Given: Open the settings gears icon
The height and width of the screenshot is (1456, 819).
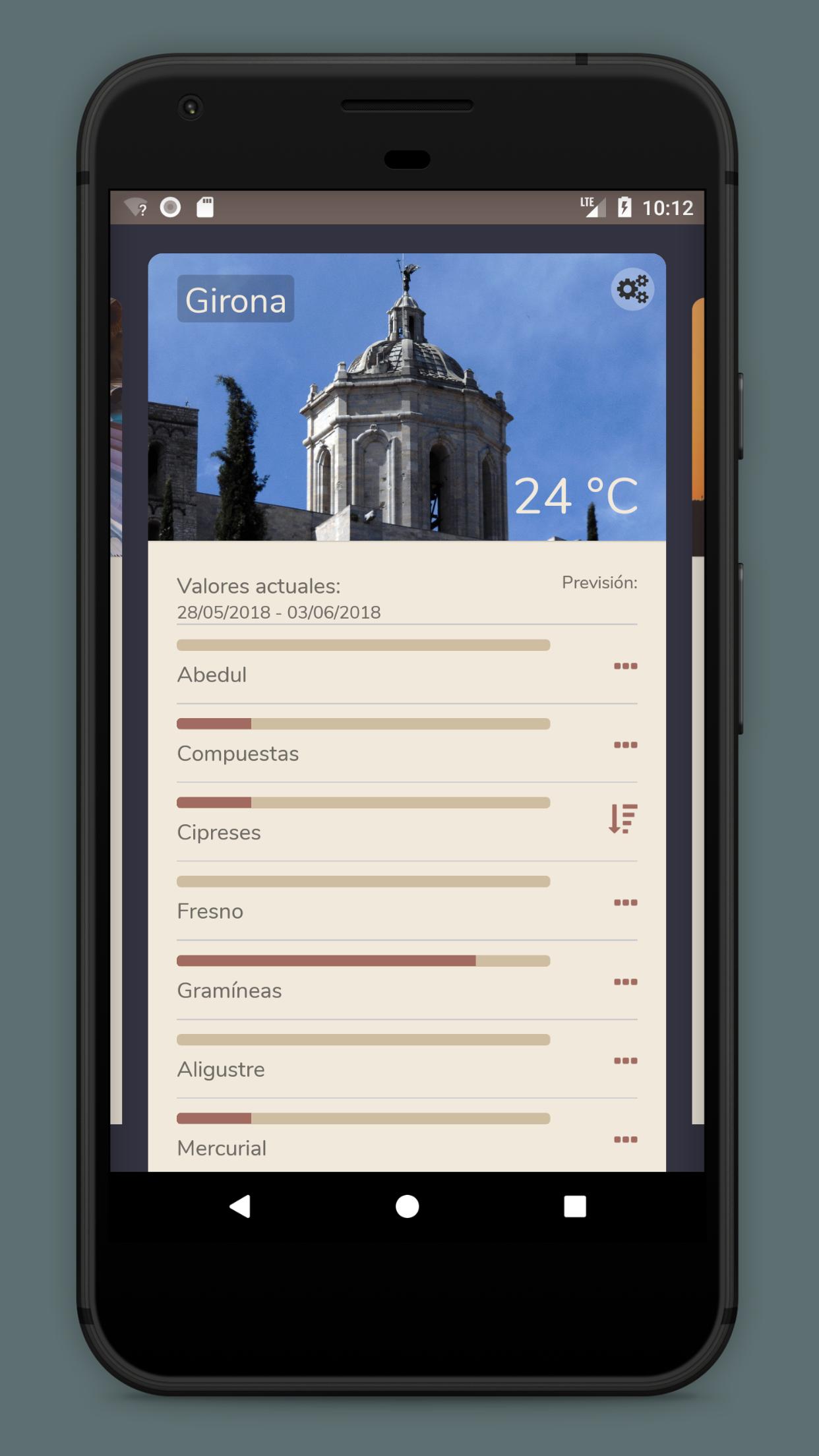Looking at the screenshot, I should pyautogui.click(x=632, y=289).
